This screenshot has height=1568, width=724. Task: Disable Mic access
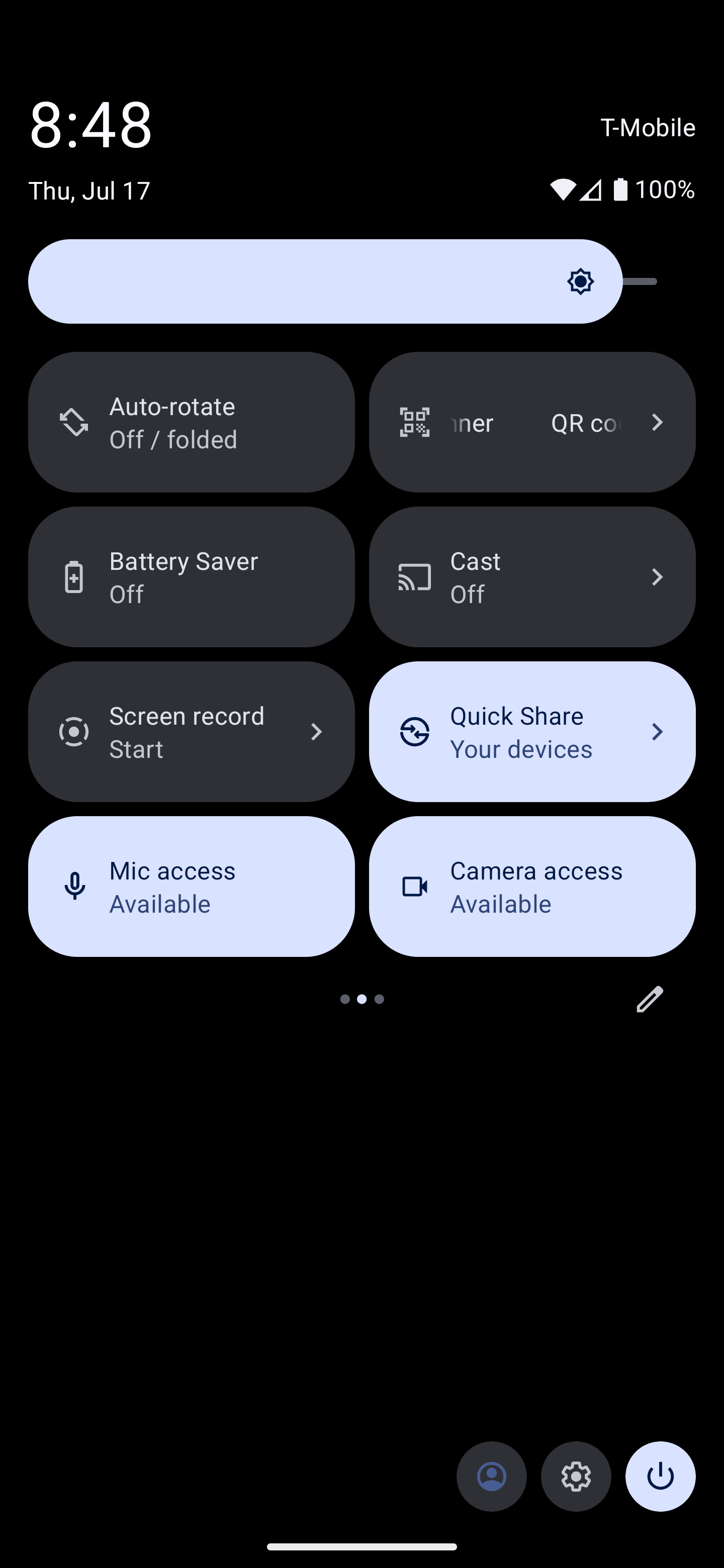point(191,887)
